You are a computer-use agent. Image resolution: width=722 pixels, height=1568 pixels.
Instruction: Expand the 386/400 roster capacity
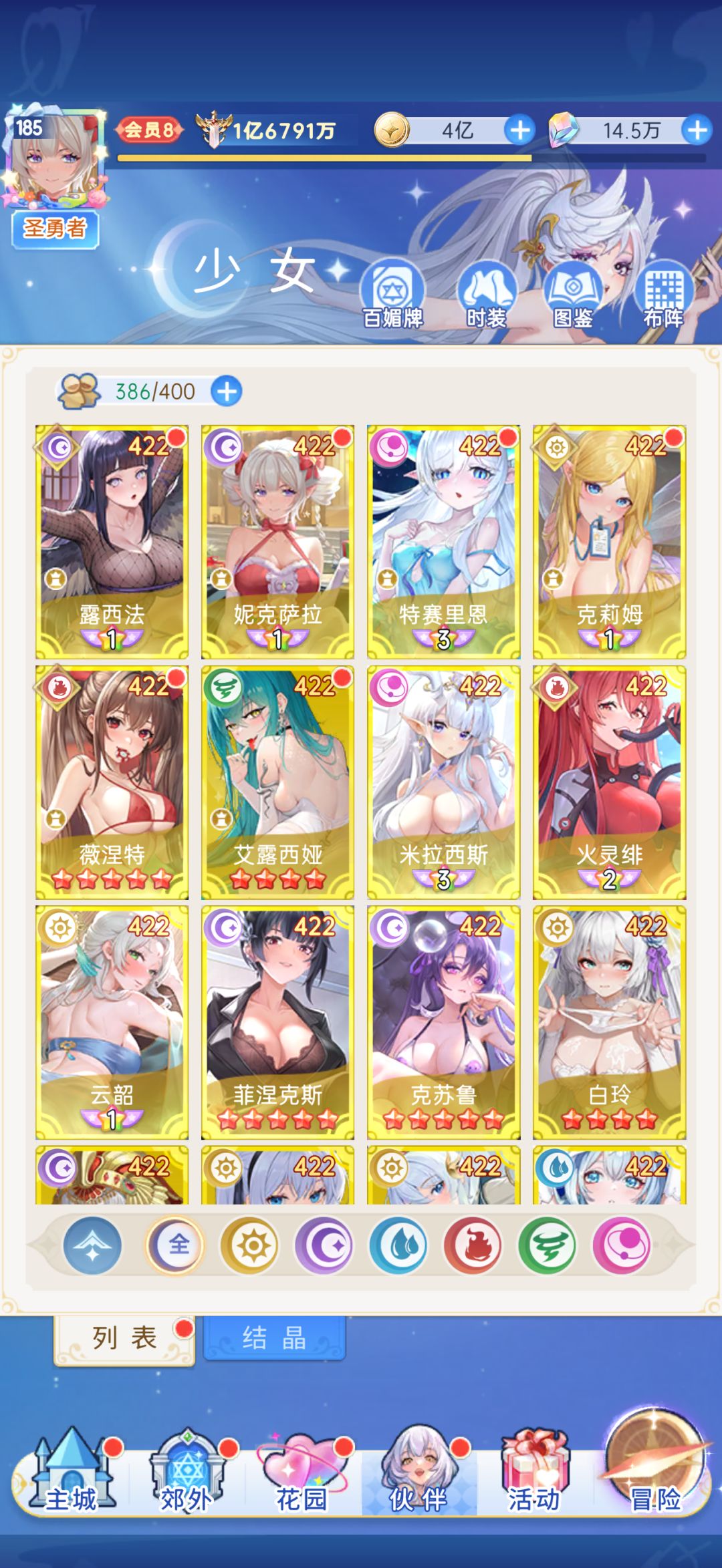tap(227, 391)
